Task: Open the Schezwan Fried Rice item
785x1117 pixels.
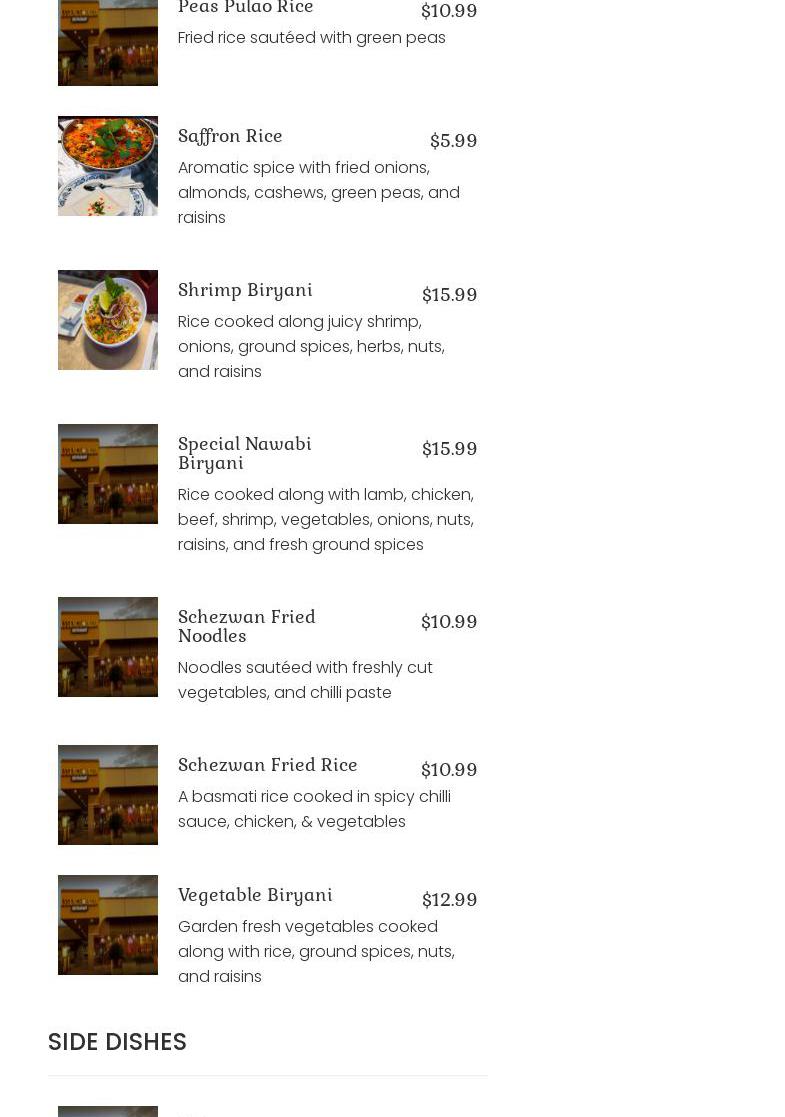Action: 267,765
